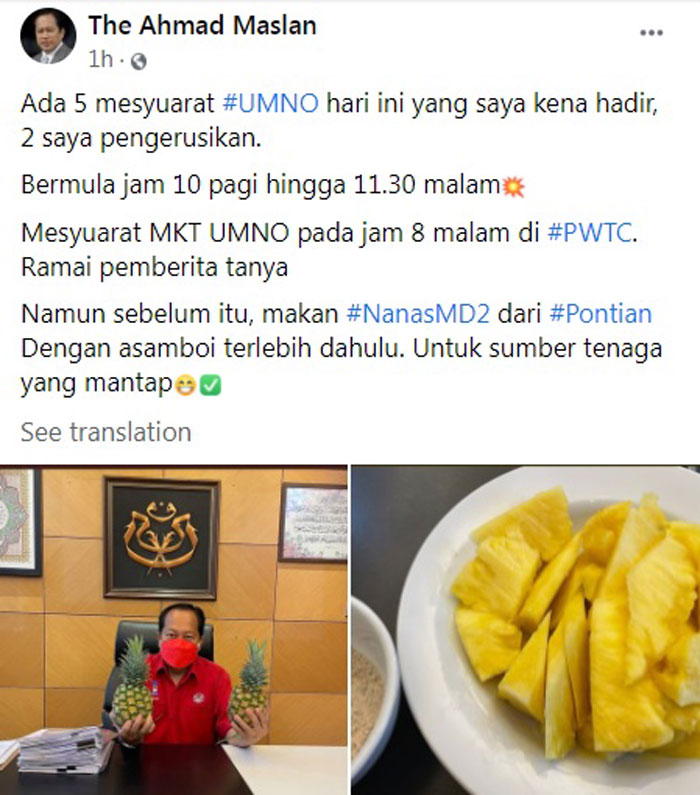The image size is (700, 795).
Task: Open the #Pontian hashtag
Action: click(600, 314)
